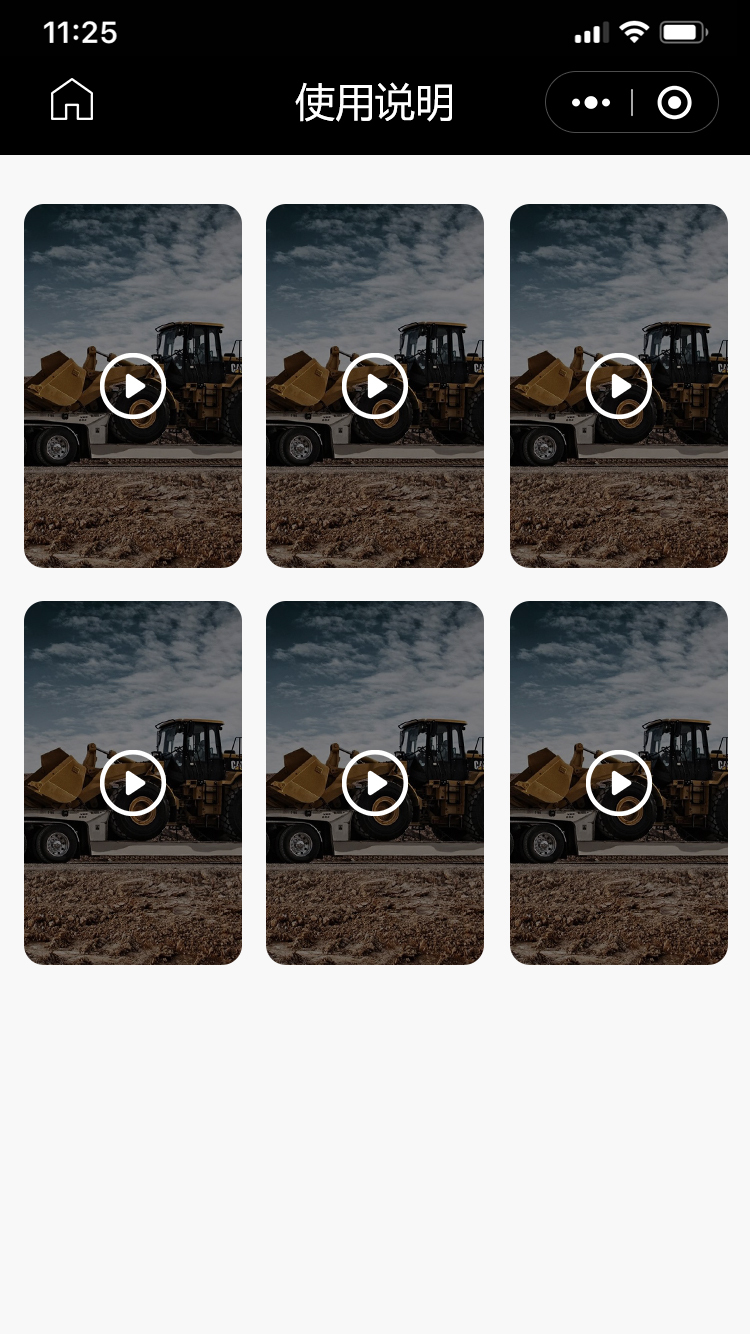
Task: Play the third video tutorial in the grid
Action: tap(619, 386)
